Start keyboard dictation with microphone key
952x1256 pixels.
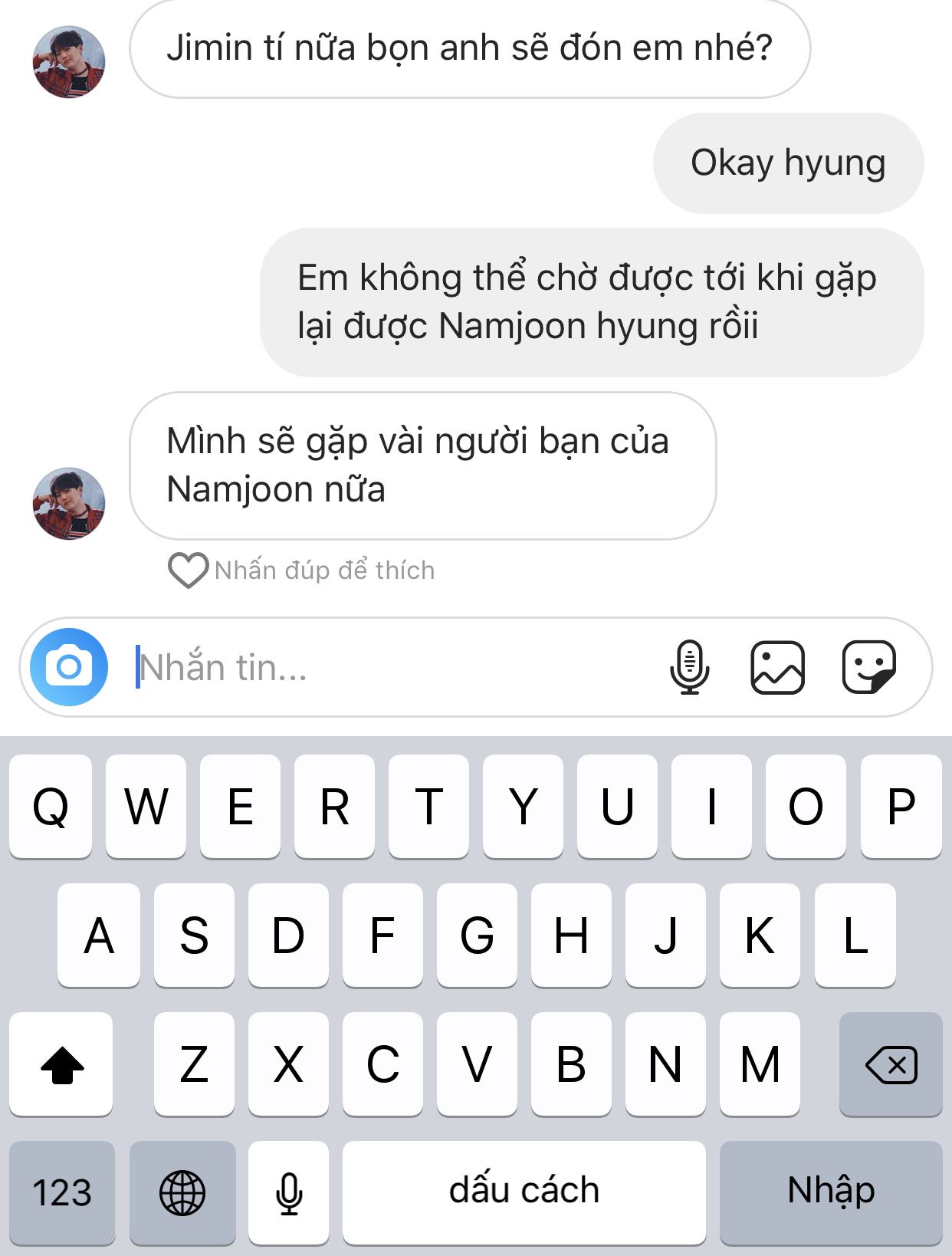pyautogui.click(x=289, y=1192)
